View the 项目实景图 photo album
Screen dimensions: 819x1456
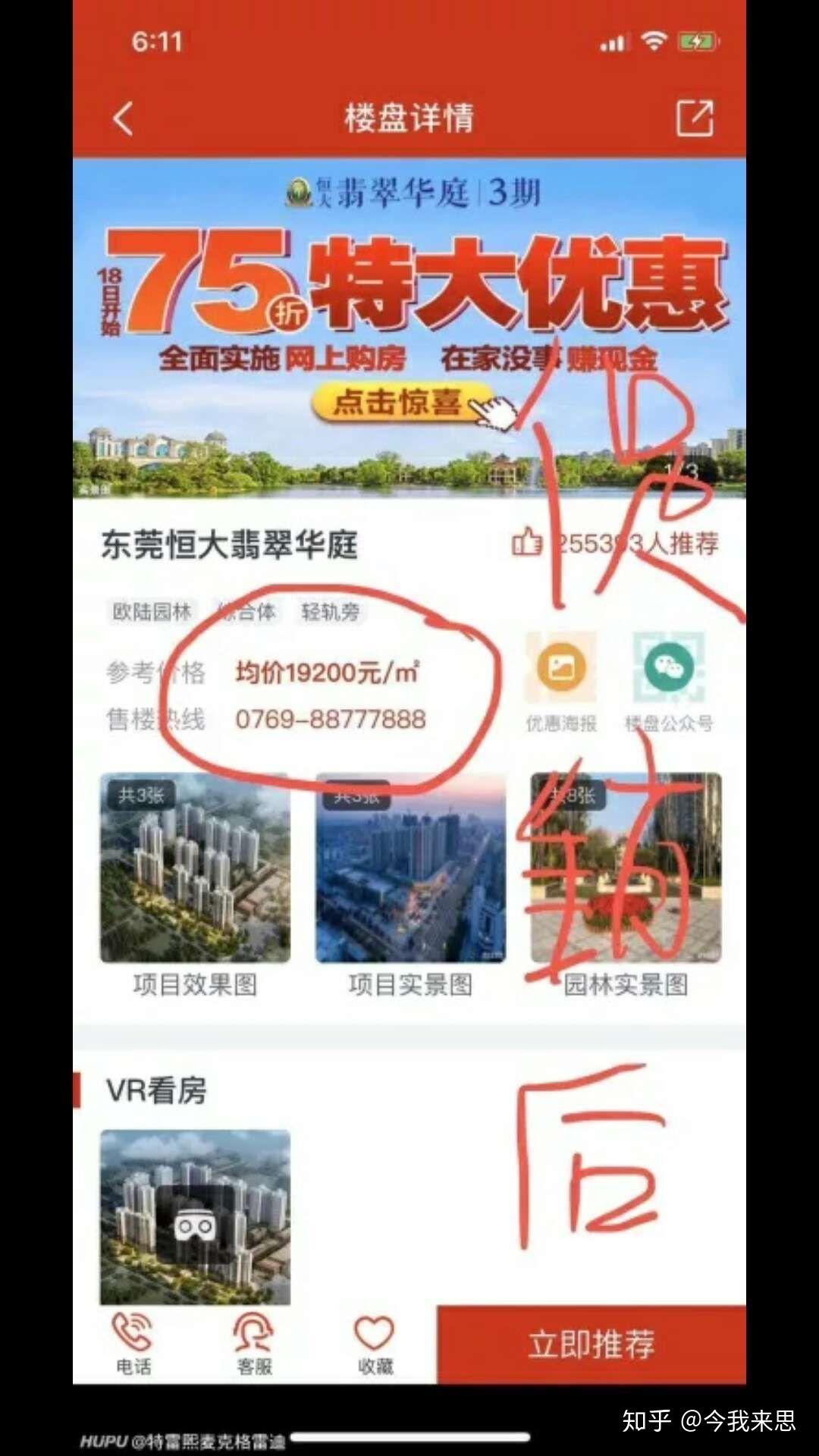pos(410,868)
